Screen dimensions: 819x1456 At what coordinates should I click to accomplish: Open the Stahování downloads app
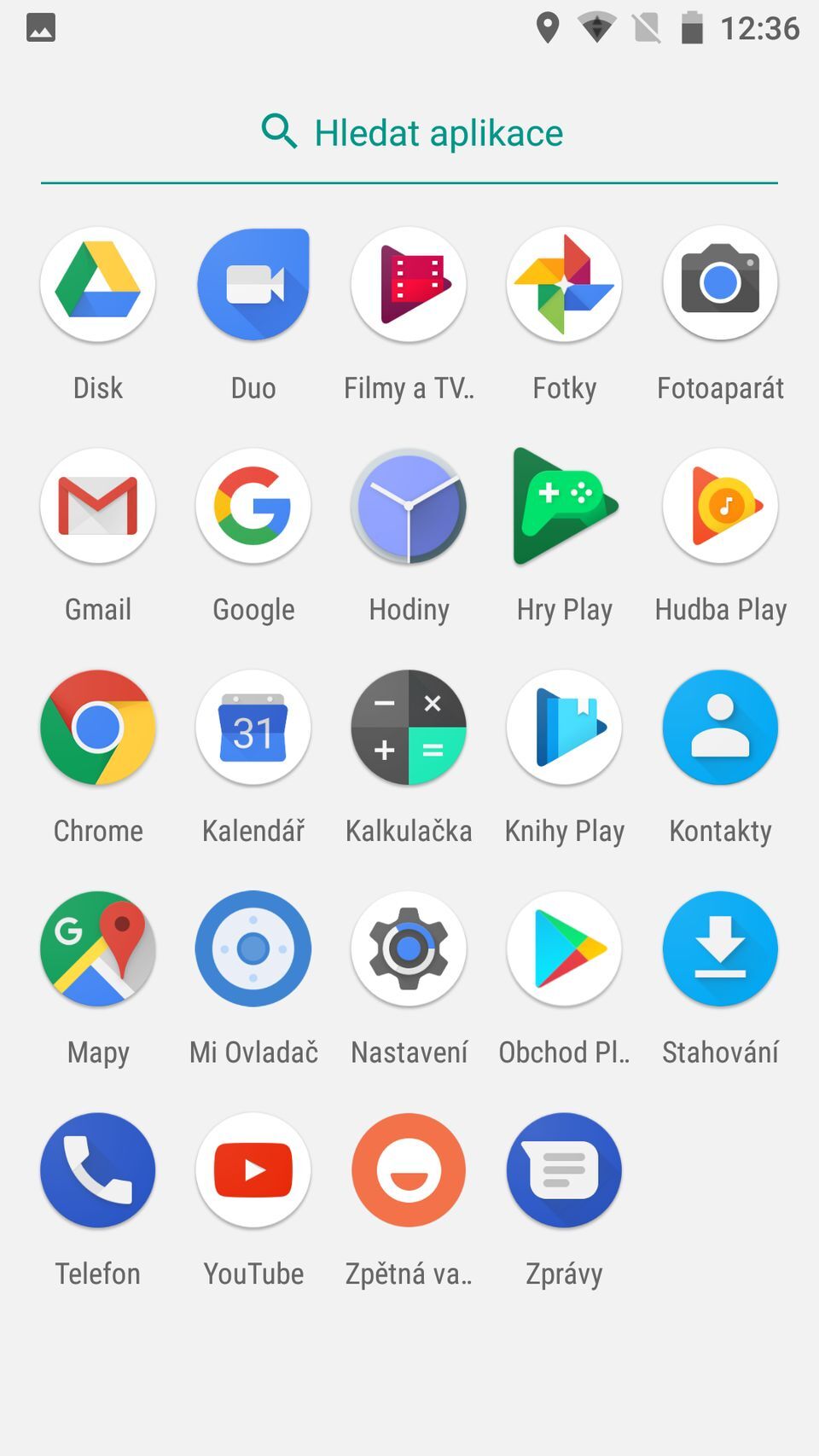(x=720, y=949)
